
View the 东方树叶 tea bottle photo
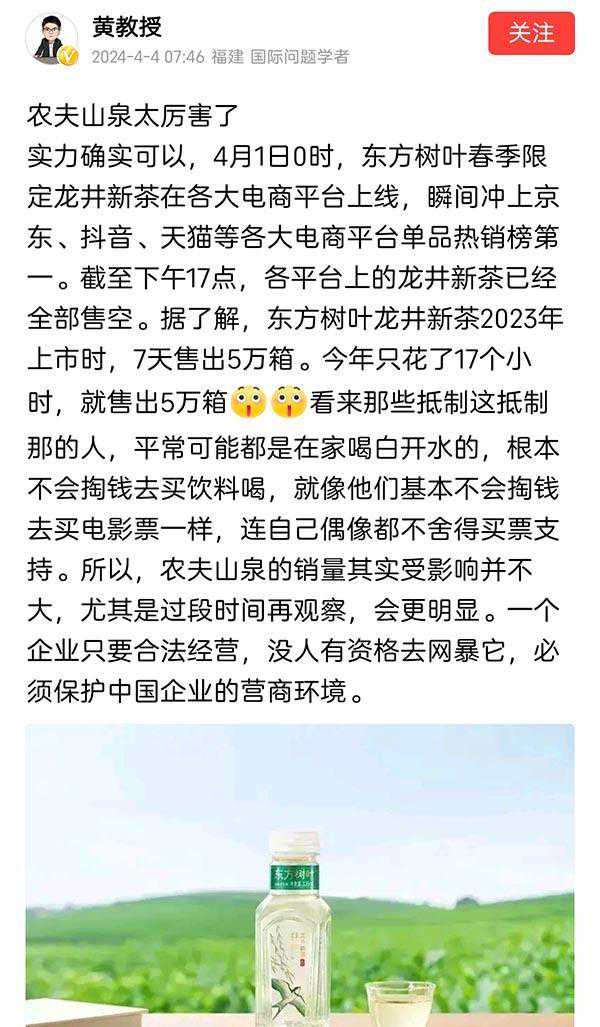coord(300,875)
